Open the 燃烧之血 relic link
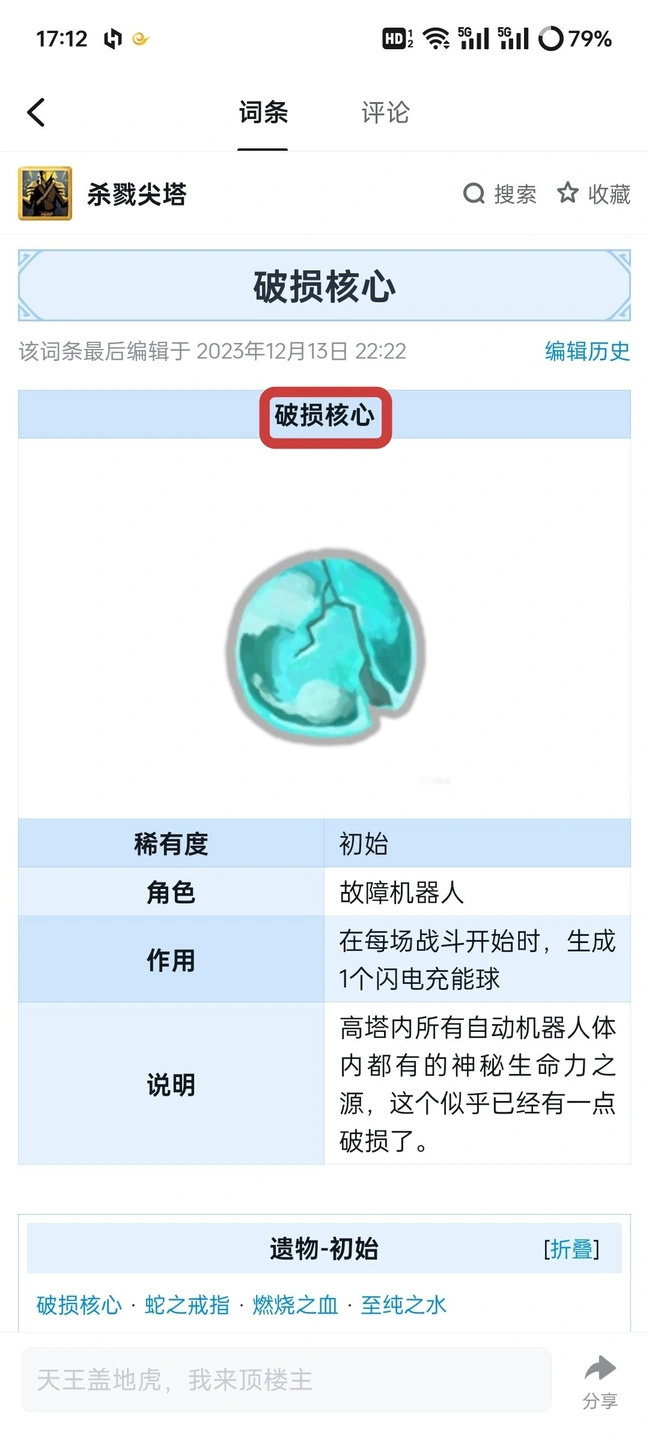This screenshot has height=1450, width=649. (295, 1305)
